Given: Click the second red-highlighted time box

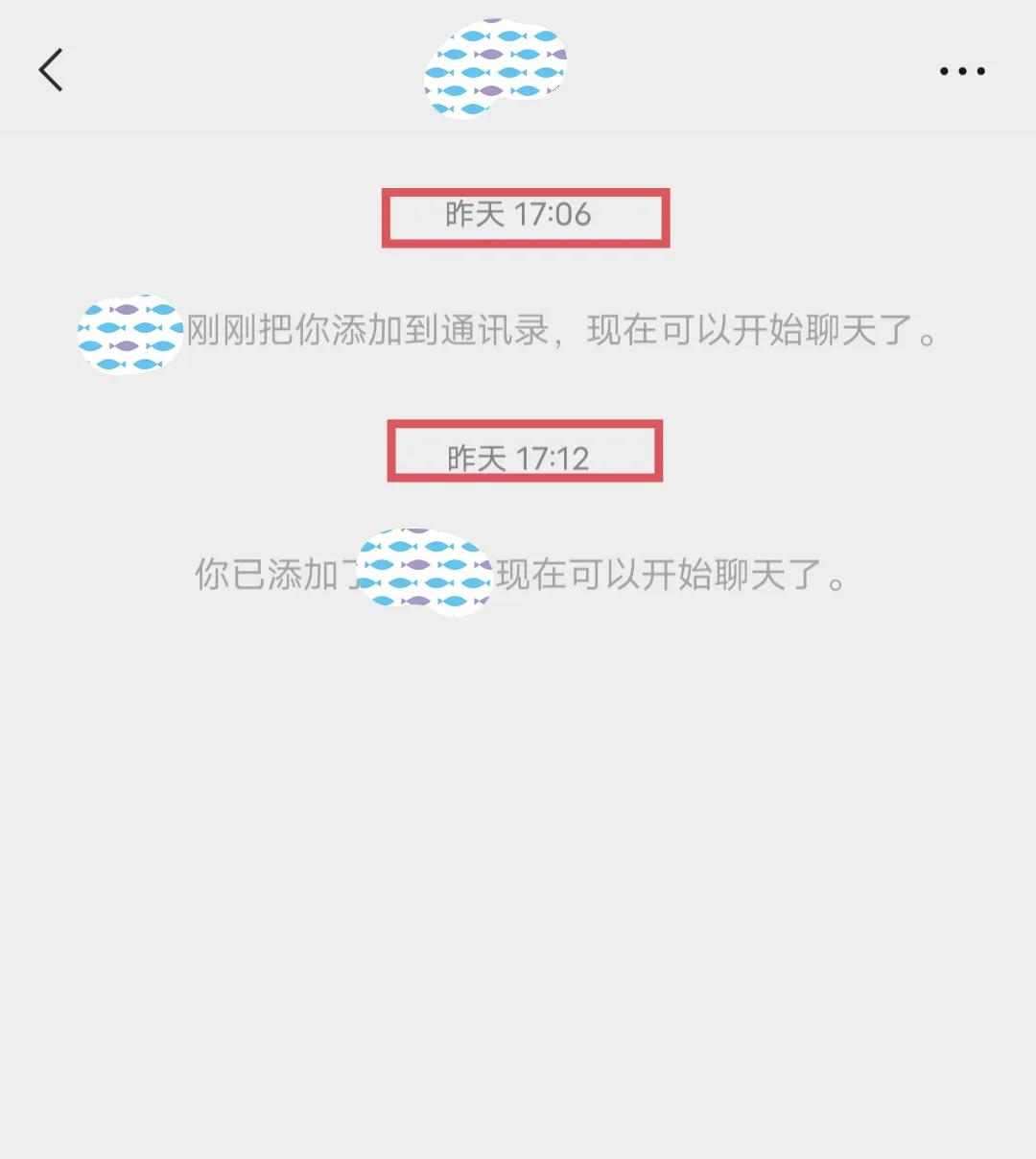Looking at the screenshot, I should (x=524, y=453).
